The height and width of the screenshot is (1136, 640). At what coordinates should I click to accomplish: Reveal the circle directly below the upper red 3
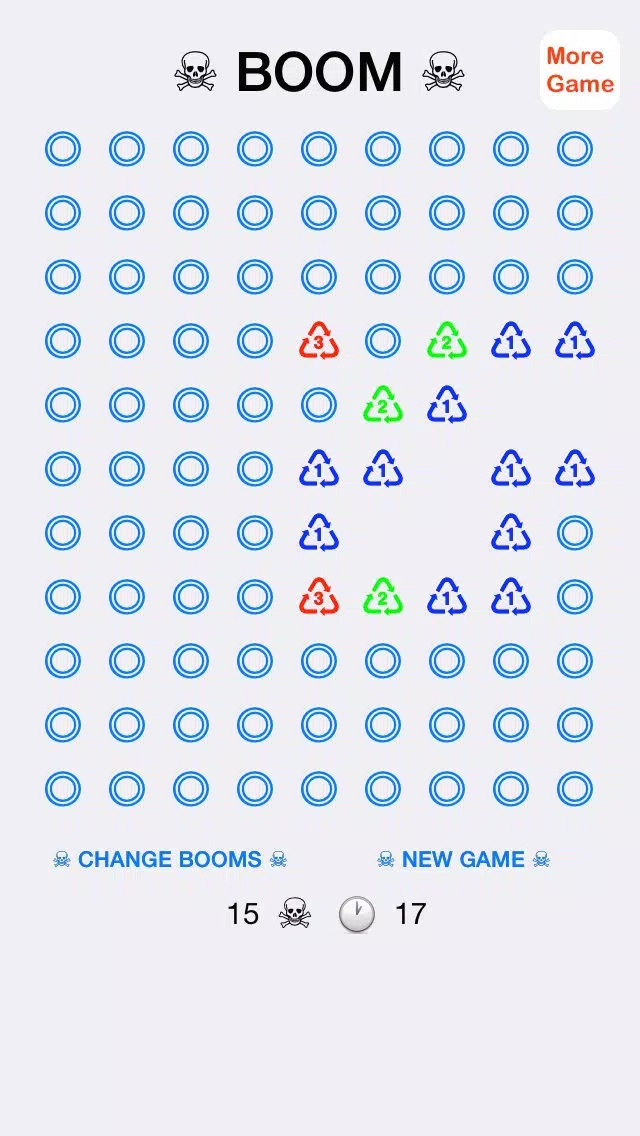point(319,404)
